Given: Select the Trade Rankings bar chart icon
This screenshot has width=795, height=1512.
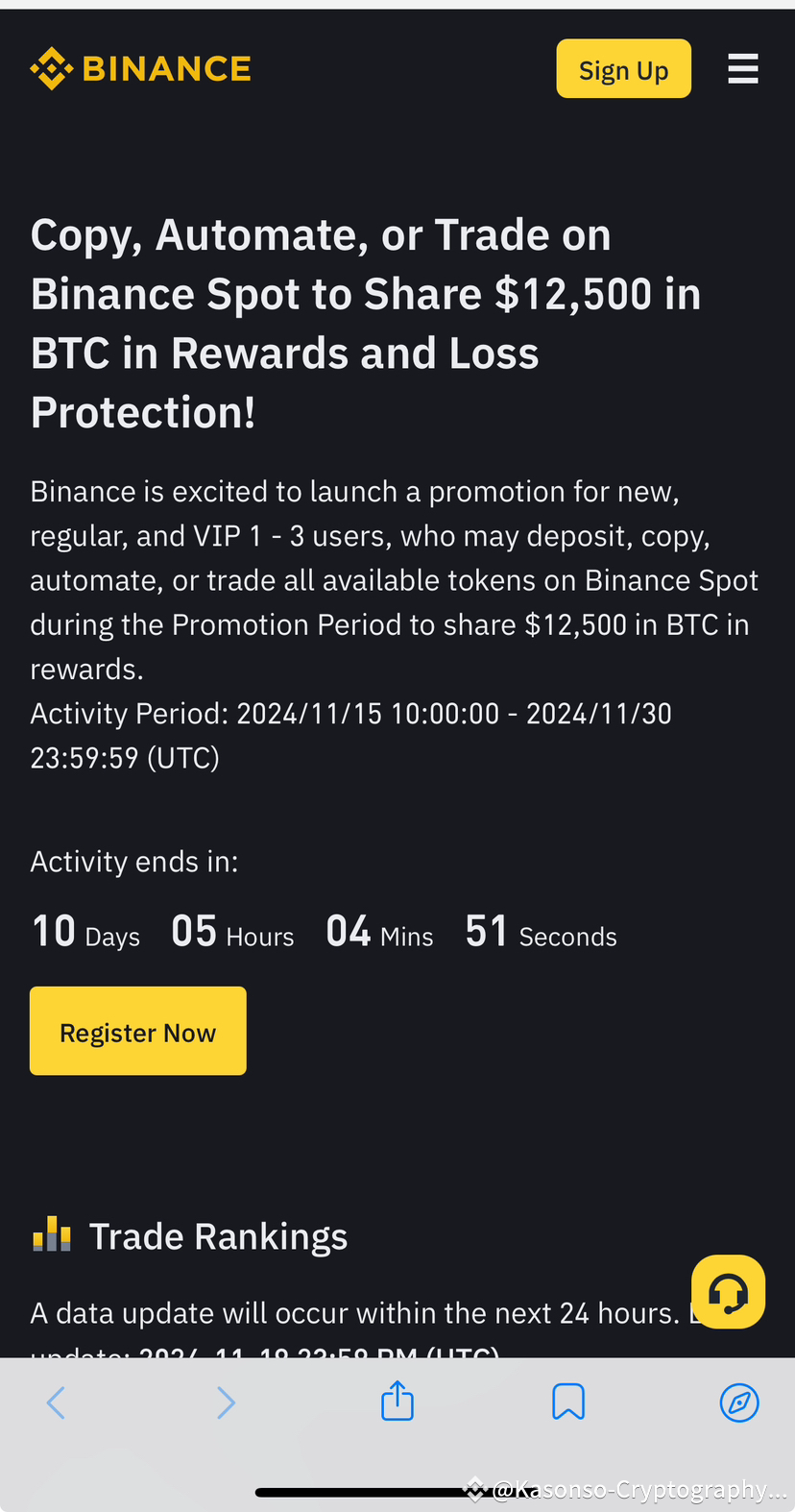Looking at the screenshot, I should point(51,1234).
